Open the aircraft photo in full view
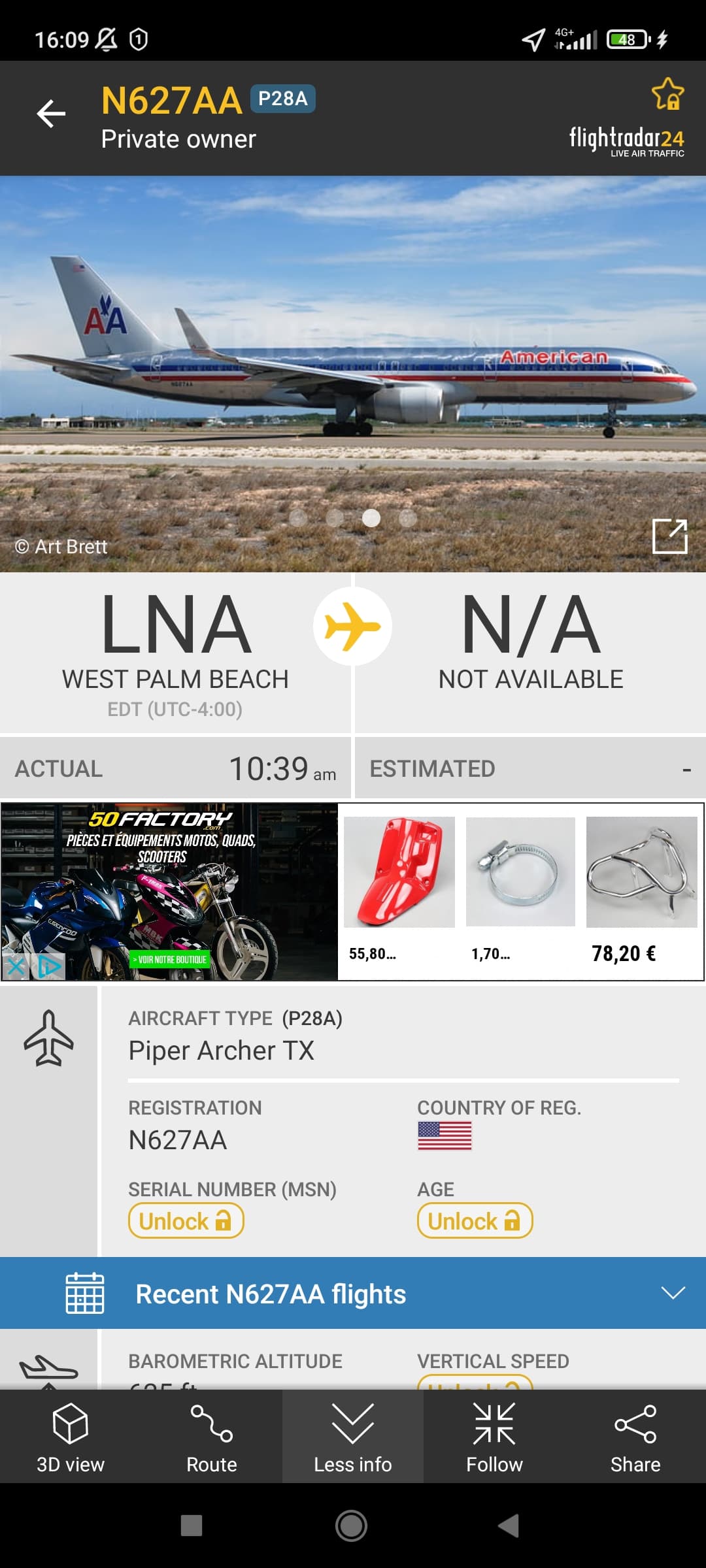The image size is (706, 1568). 669,536
